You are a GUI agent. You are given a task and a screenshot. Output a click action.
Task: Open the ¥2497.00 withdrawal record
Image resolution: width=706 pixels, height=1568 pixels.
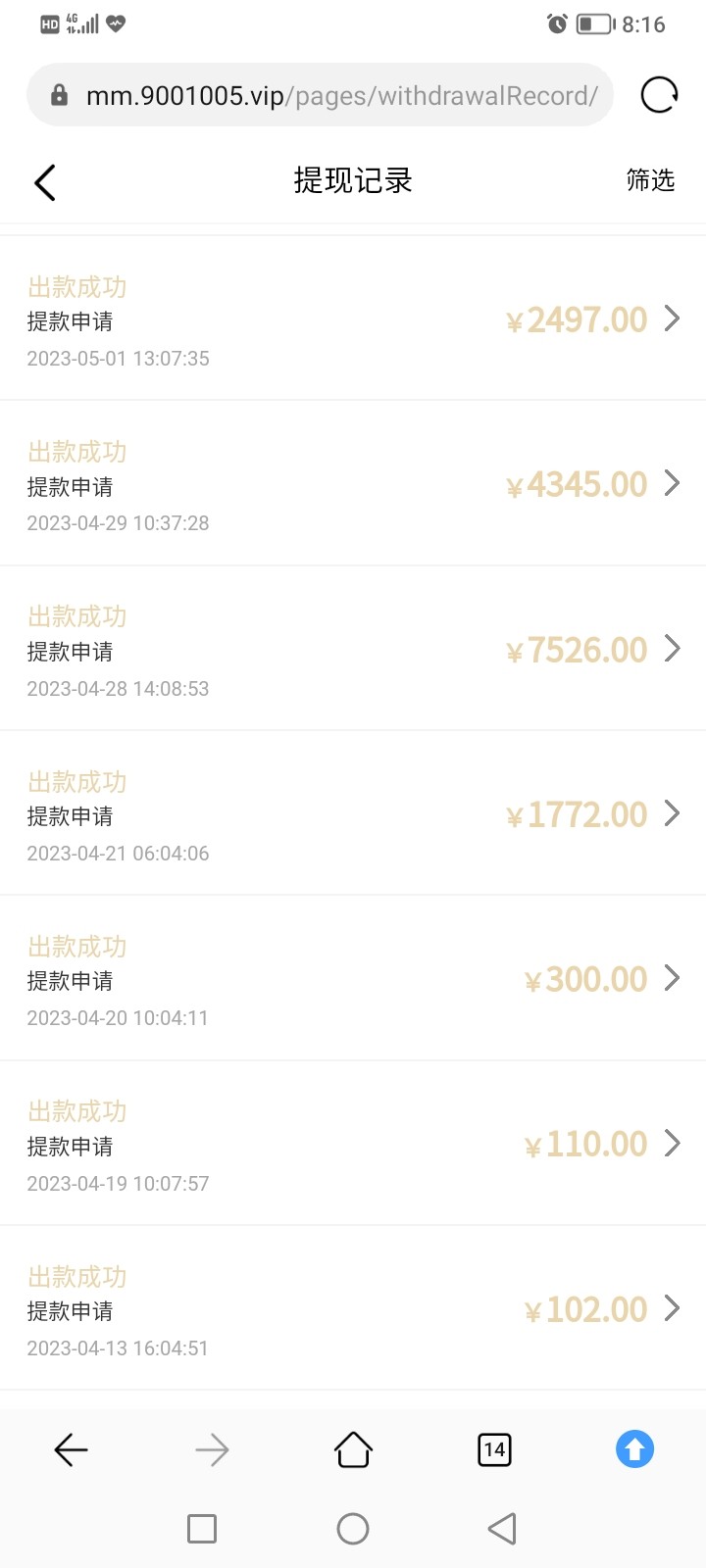tap(353, 319)
